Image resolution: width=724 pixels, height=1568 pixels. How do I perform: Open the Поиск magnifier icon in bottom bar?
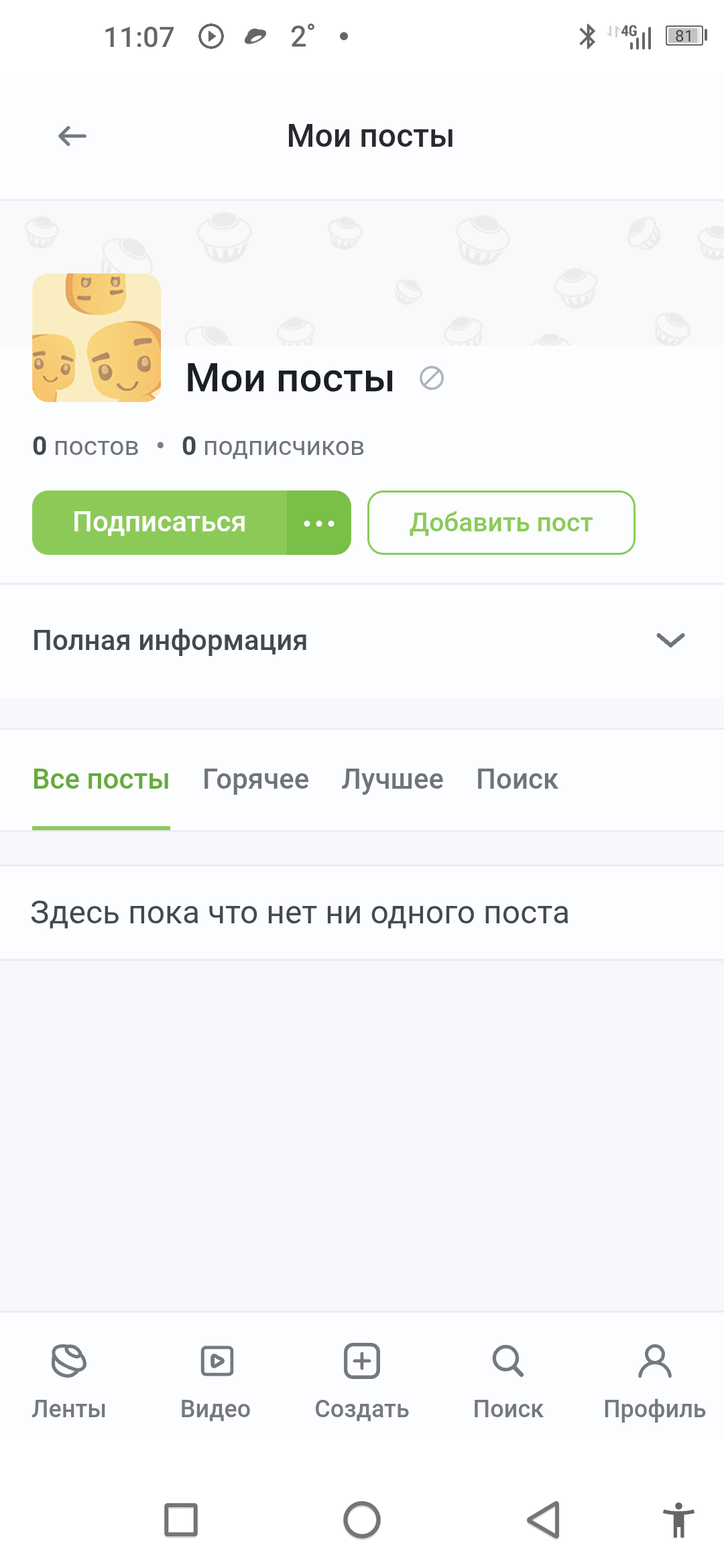[x=508, y=1362]
